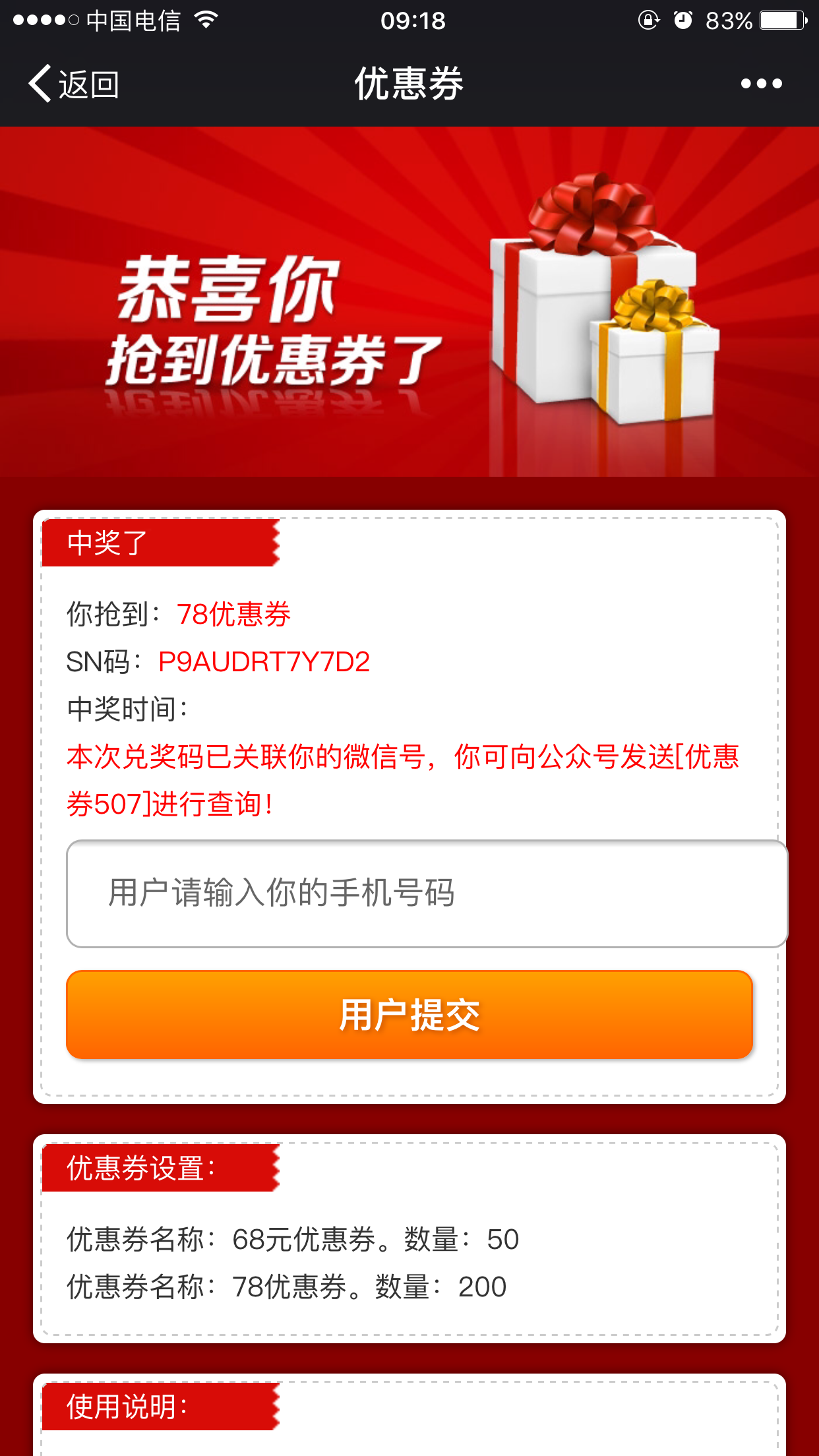Tap the phone number input field

point(426,894)
